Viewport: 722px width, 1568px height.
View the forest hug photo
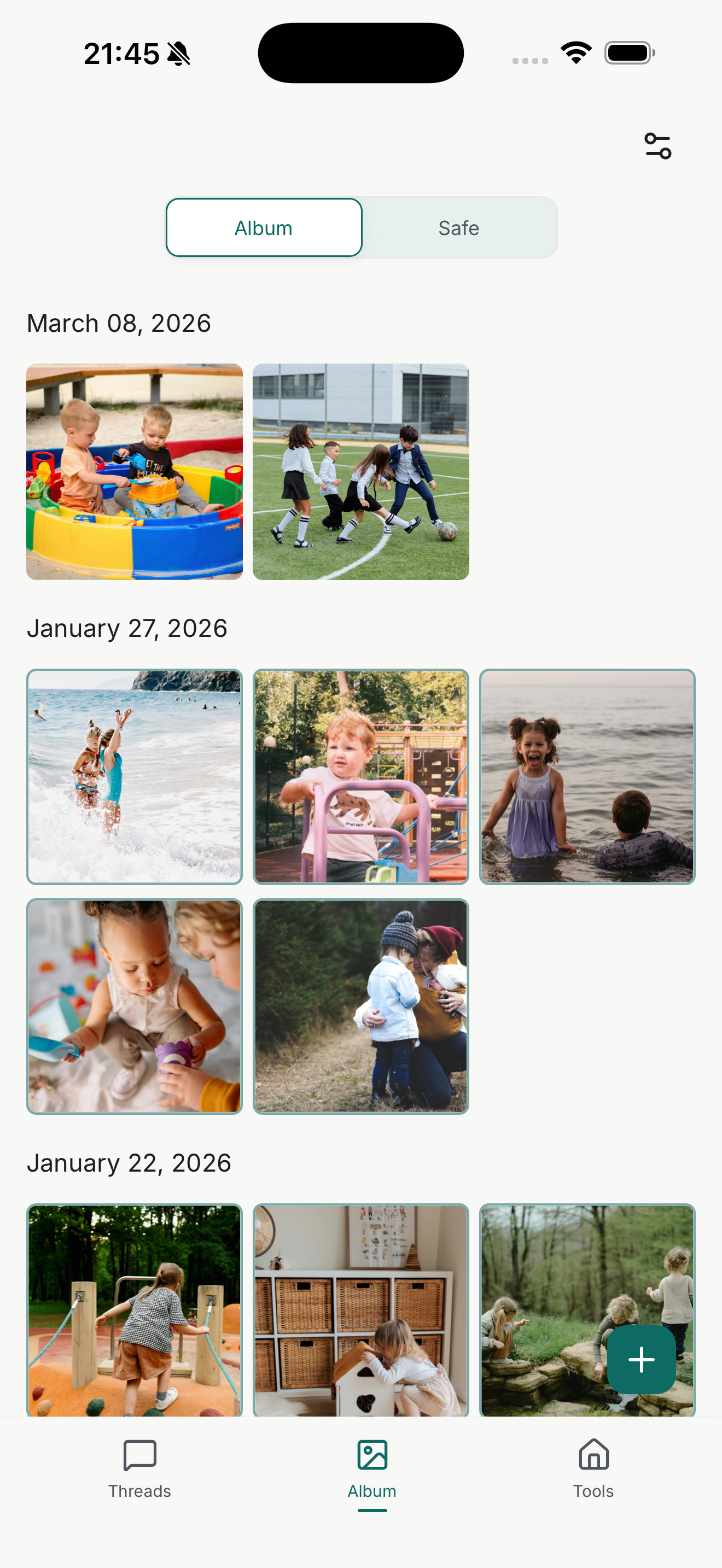point(360,1006)
